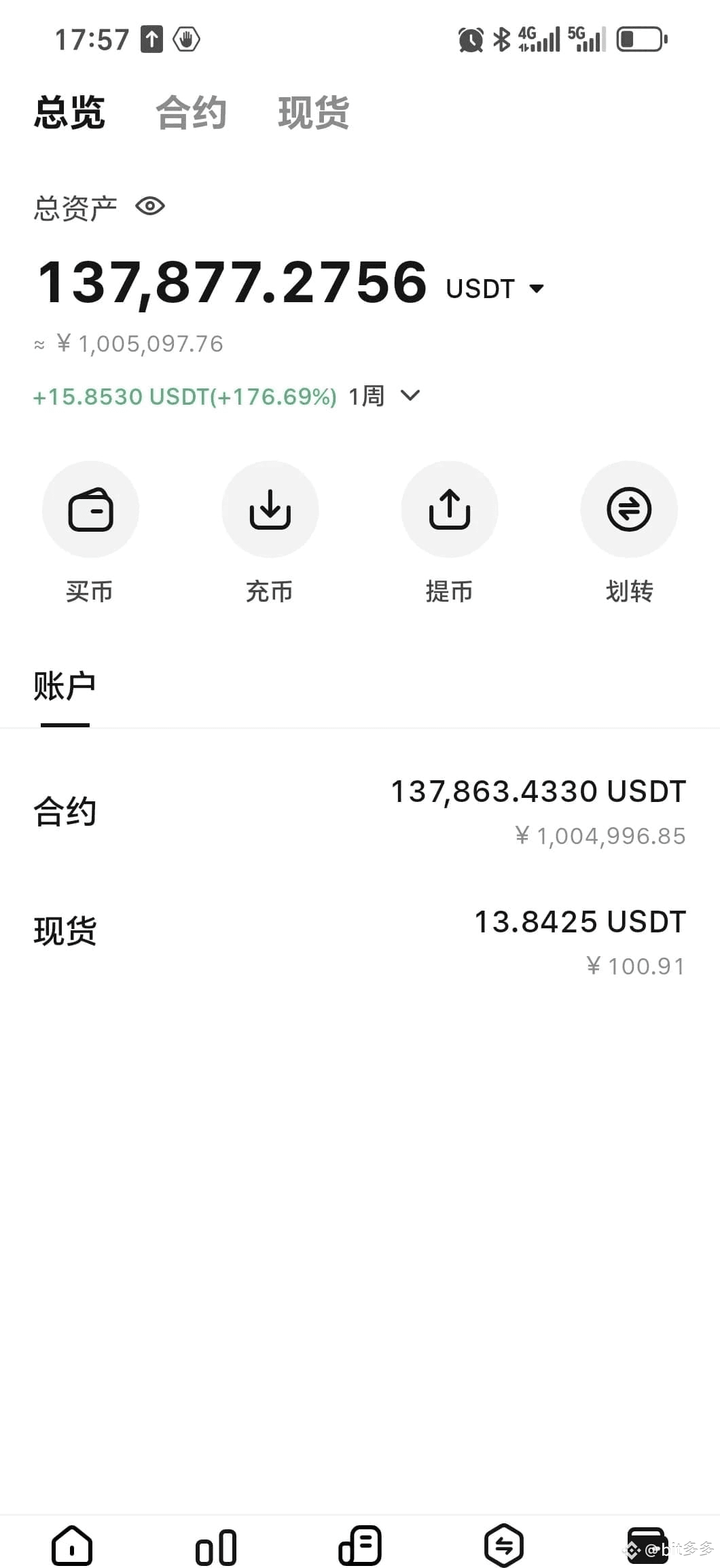Image resolution: width=720 pixels, height=1568 pixels.
Task: Go to the home tab in the bottom bar
Action: pos(72,1544)
